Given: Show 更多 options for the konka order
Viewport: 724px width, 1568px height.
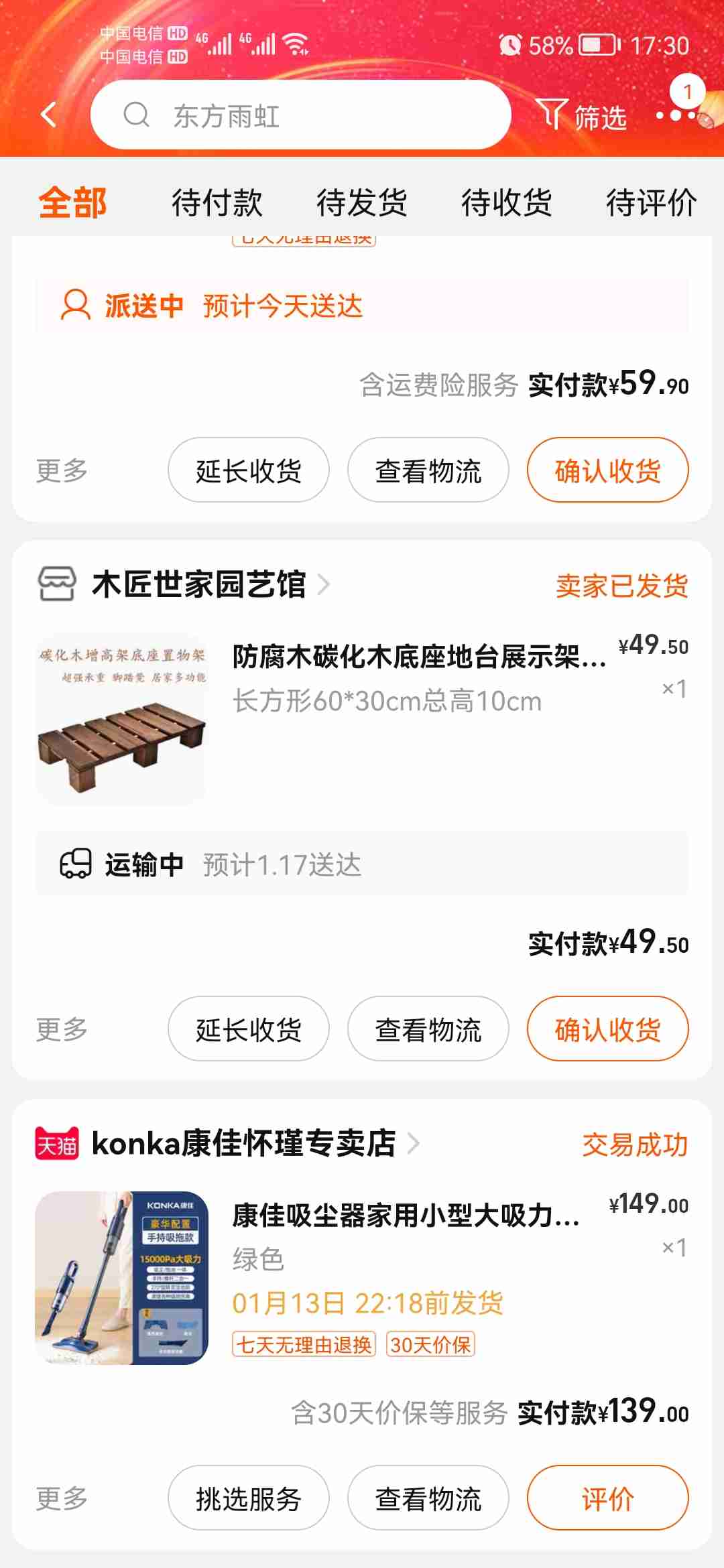Looking at the screenshot, I should pos(62,1498).
